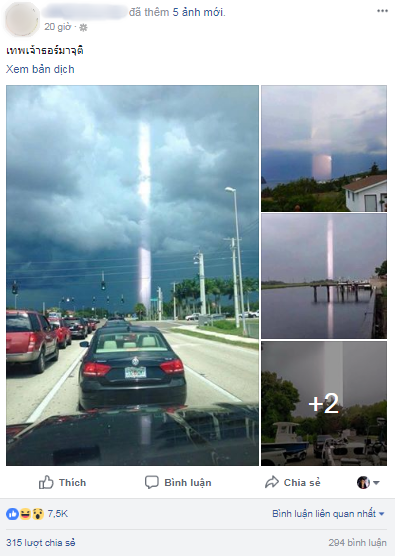This screenshot has width=395, height=556.
Task: Open the profile switcher dropdown beside Chia sẻ
Action: click(368, 483)
